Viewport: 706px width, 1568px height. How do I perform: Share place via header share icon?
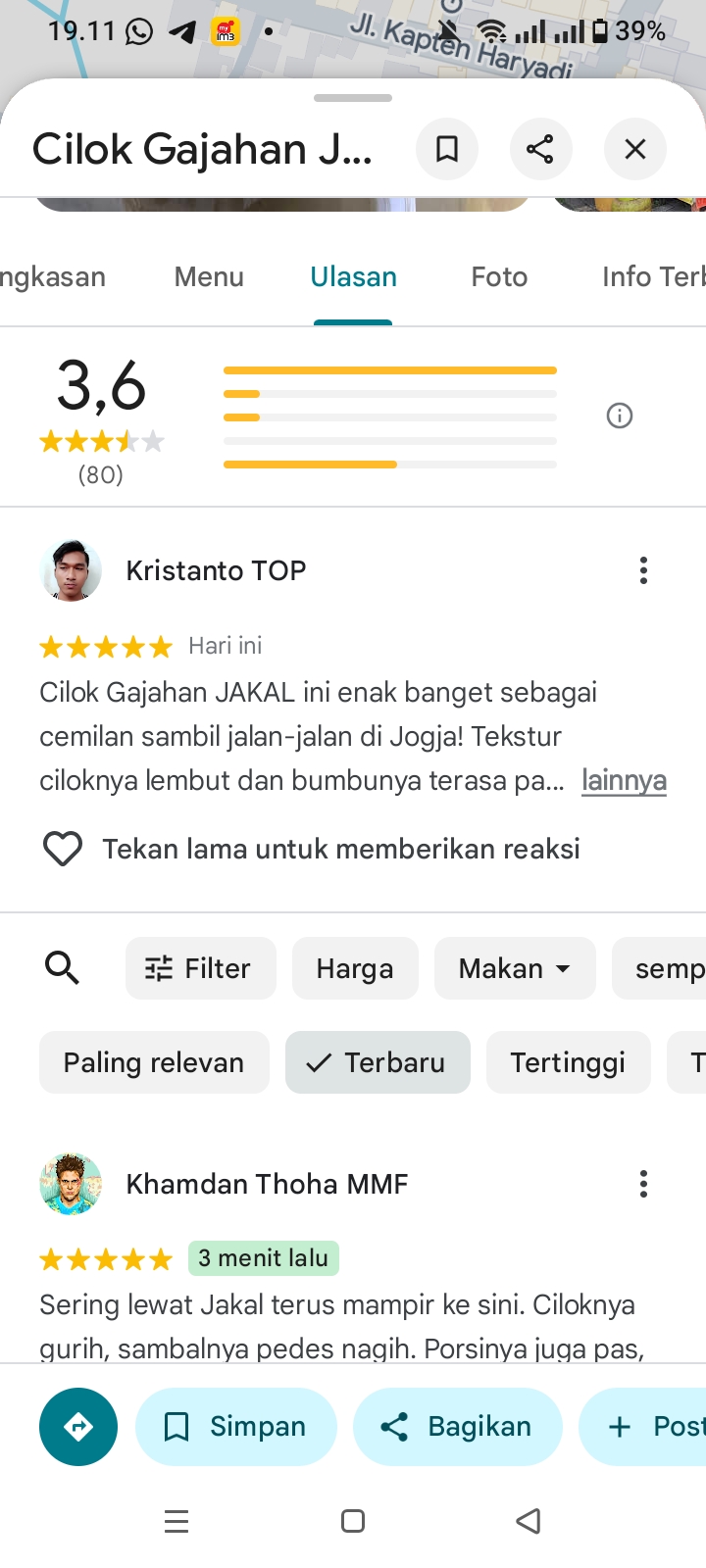[540, 149]
